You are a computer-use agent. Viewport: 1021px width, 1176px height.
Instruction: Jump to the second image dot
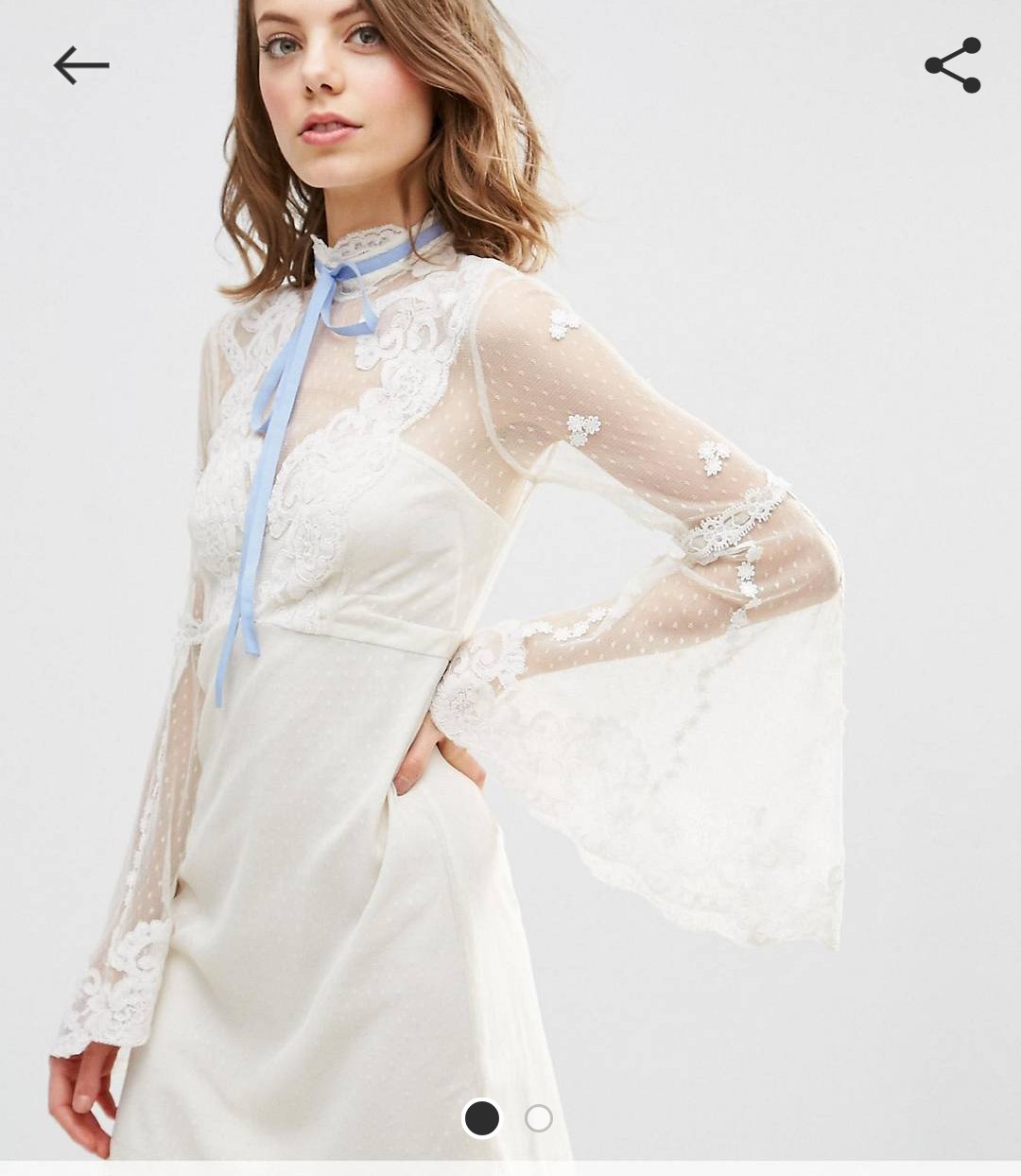pyautogui.click(x=539, y=1118)
